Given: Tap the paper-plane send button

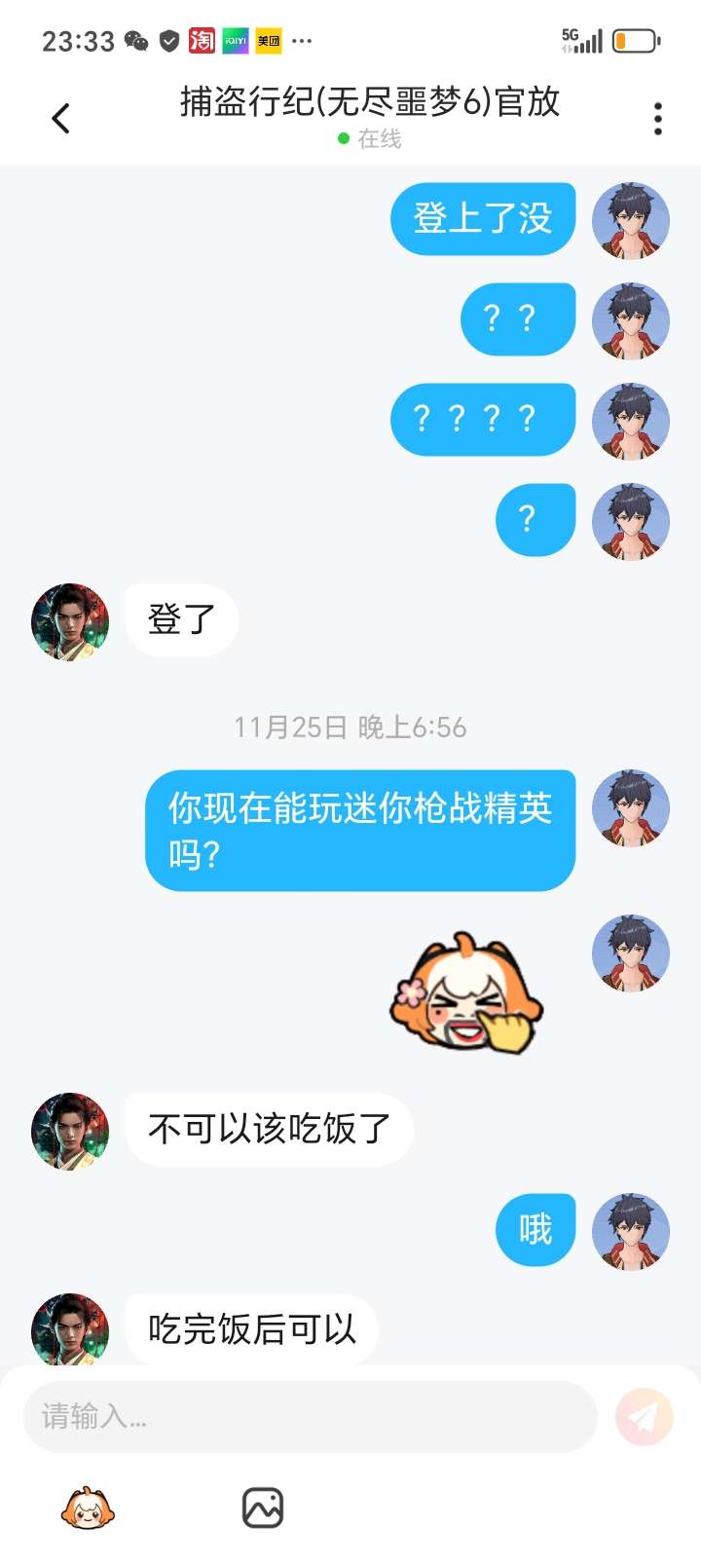Looking at the screenshot, I should 644,1416.
